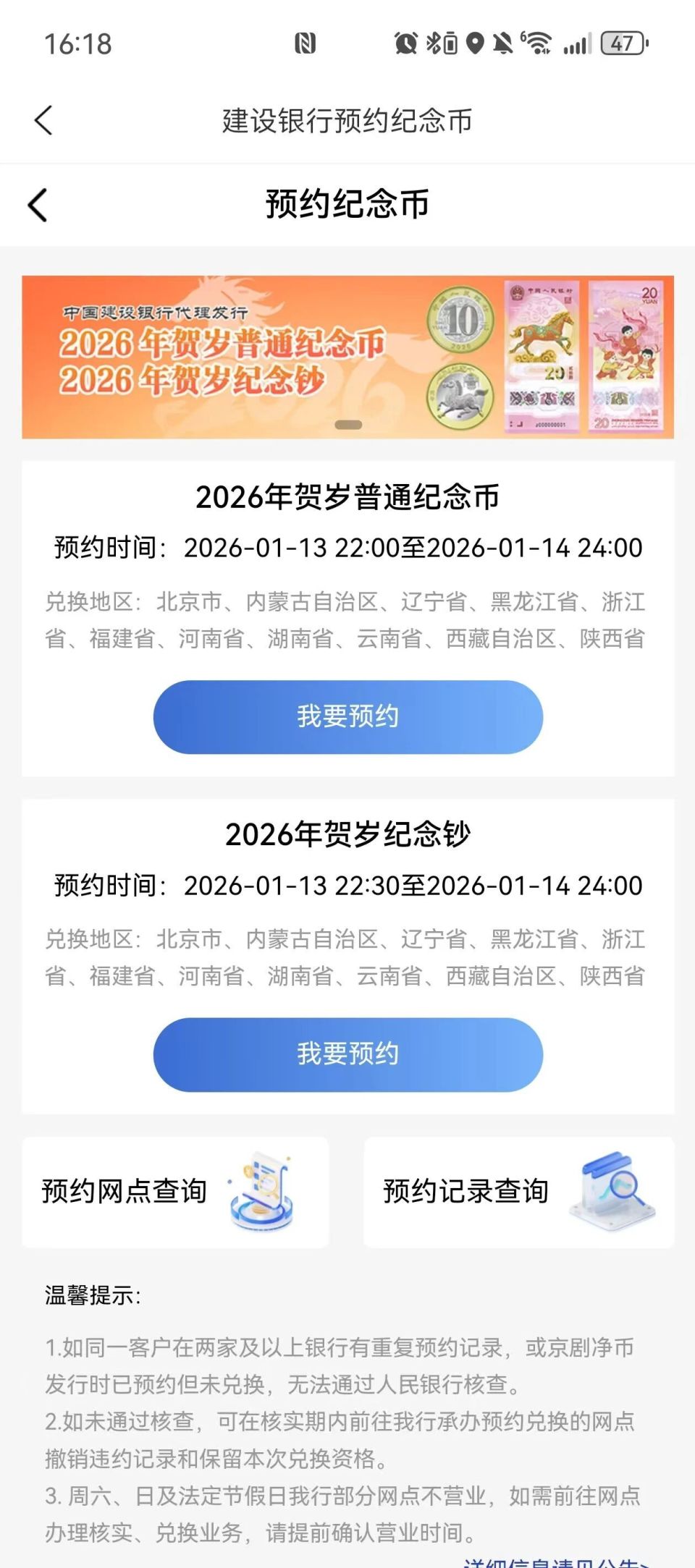This screenshot has height=1568, width=695.
Task: Tap 我要预约 under 2026年贺岁纪念钞
Action: [x=347, y=1055]
